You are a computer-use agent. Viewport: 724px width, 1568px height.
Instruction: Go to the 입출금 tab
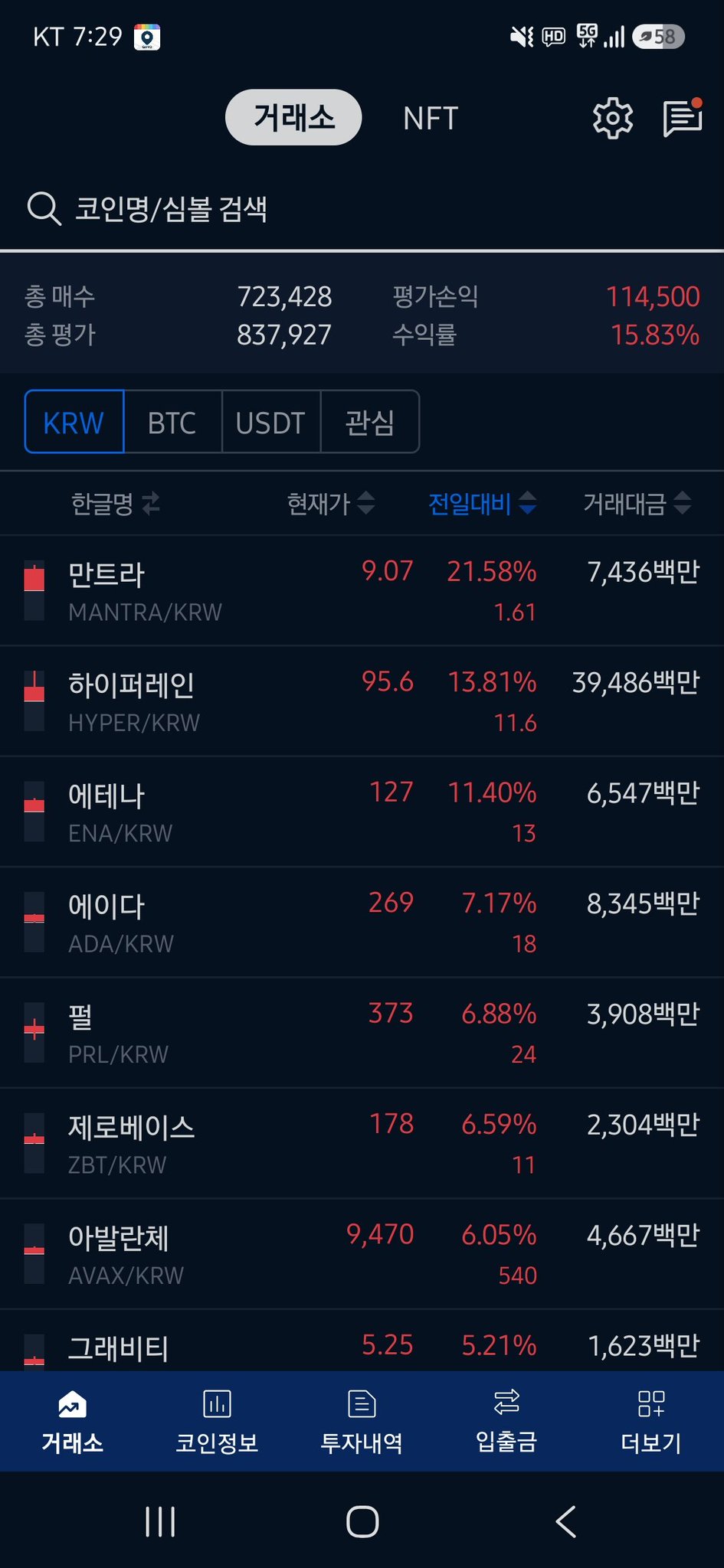coord(506,1421)
